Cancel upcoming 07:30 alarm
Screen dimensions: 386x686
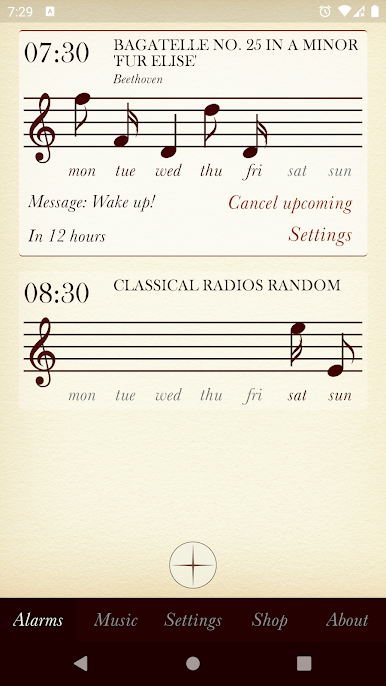point(290,203)
